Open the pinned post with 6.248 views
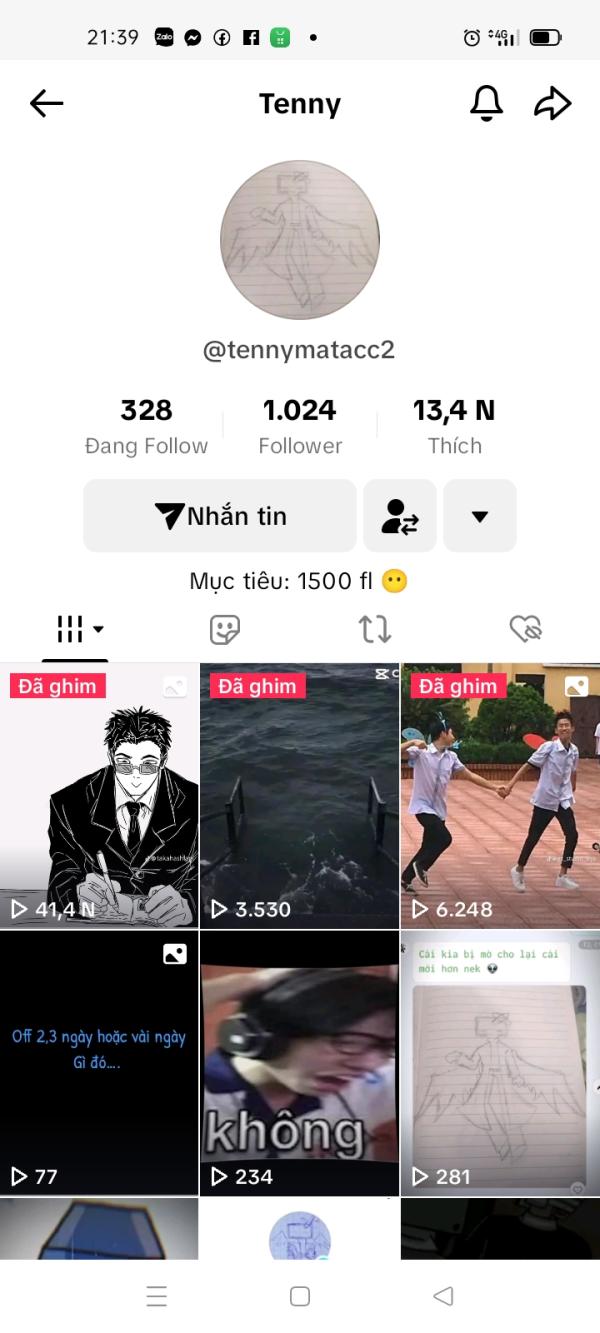The height and width of the screenshot is (1333, 600). pos(500,796)
